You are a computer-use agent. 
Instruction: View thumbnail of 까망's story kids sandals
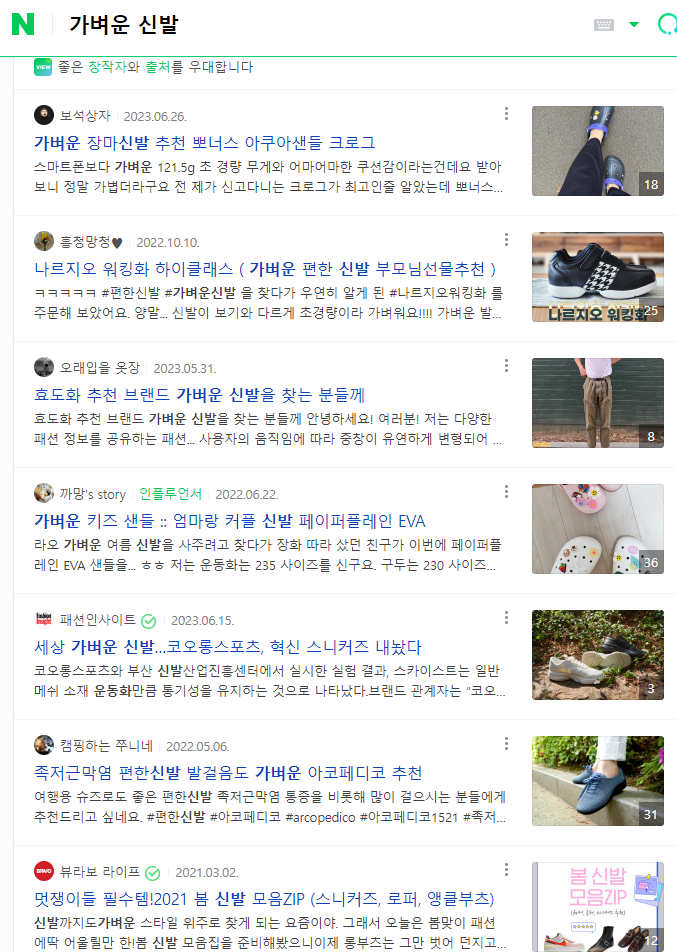(x=597, y=529)
